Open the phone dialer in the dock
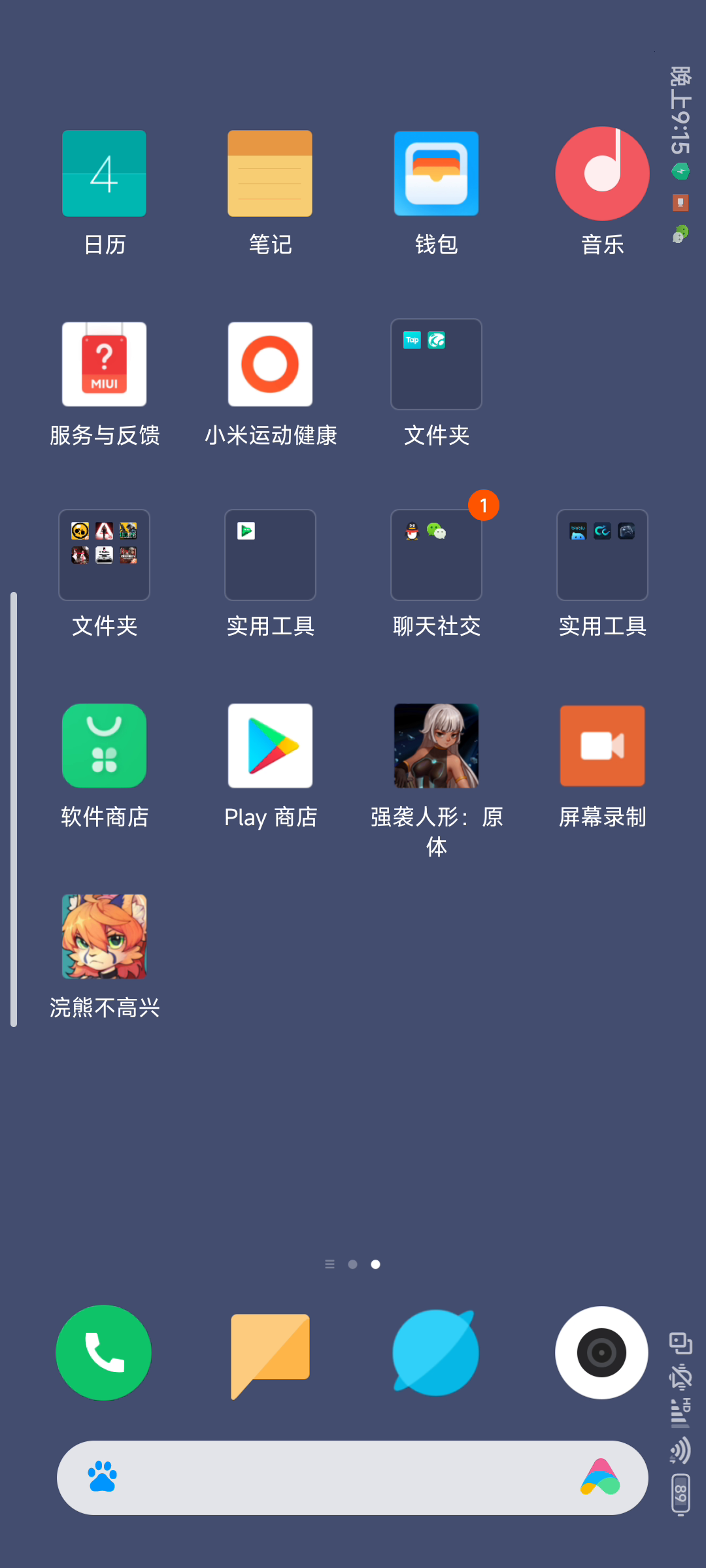The width and height of the screenshot is (706, 1568). pyautogui.click(x=103, y=1352)
